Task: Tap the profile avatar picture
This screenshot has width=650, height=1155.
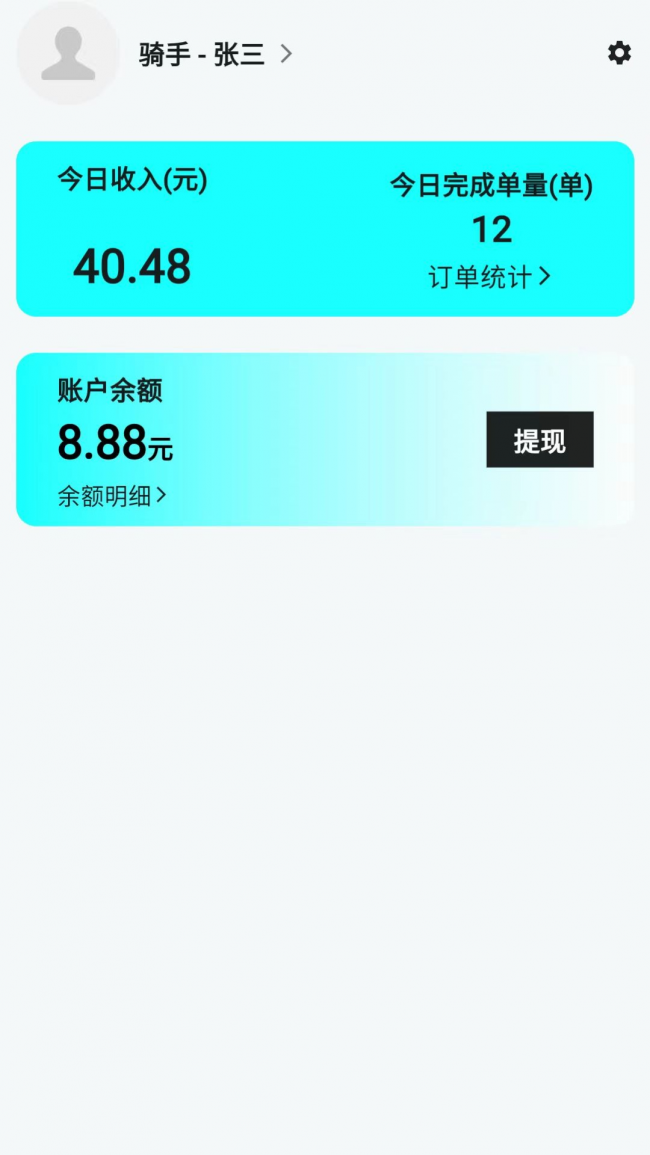Action: coord(68,54)
